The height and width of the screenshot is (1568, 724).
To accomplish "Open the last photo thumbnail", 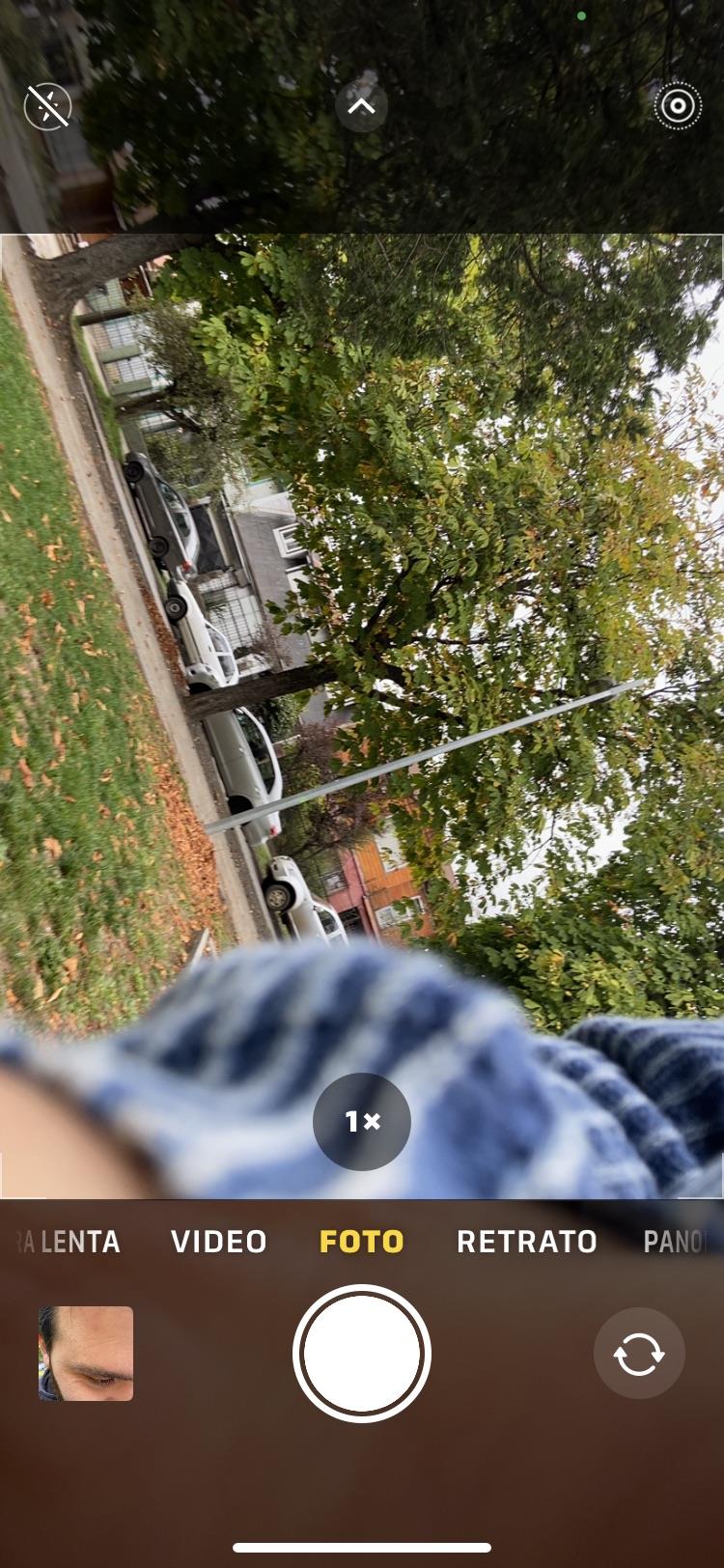I will [86, 1354].
